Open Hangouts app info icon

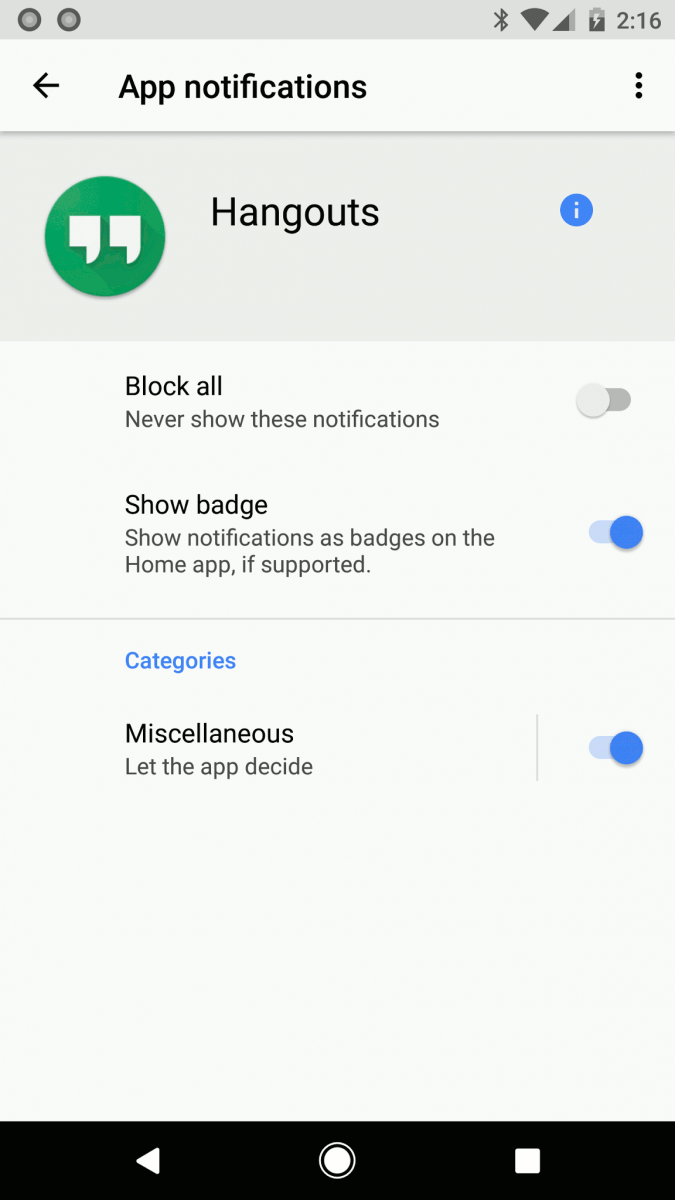point(576,210)
